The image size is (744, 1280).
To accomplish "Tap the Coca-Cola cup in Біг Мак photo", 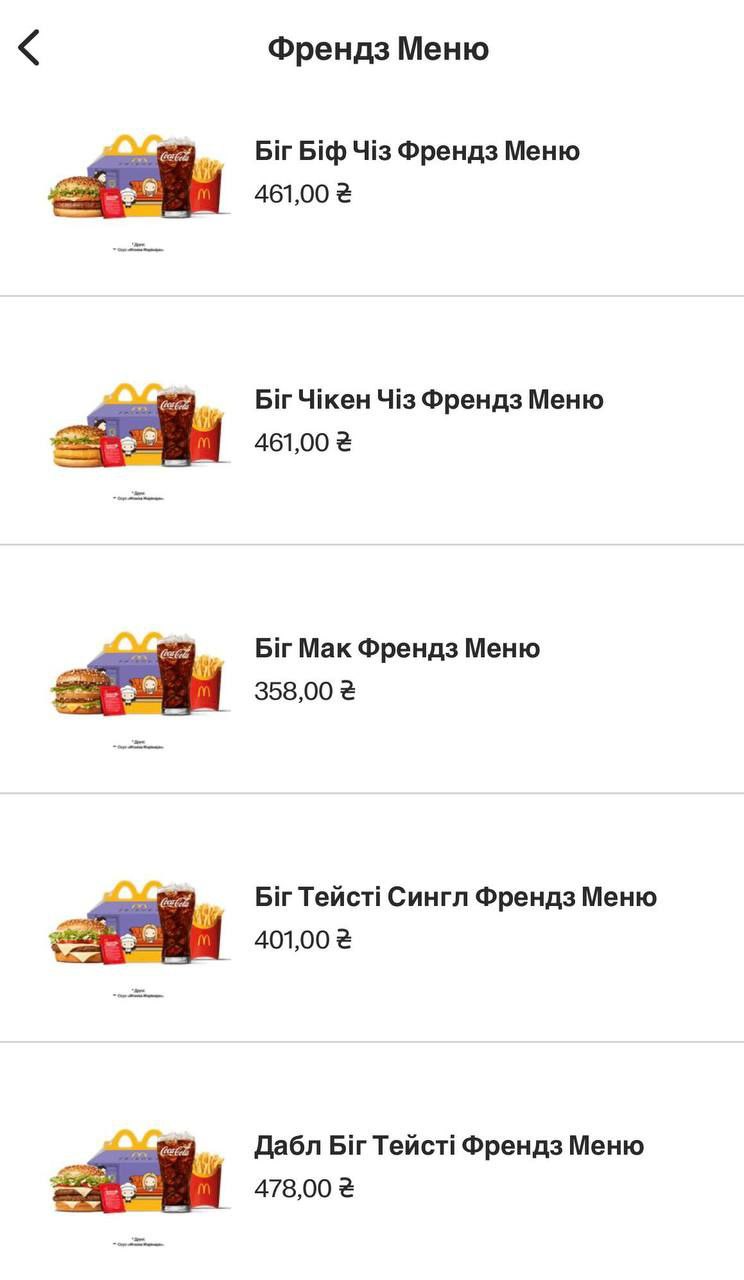I will point(175,672).
